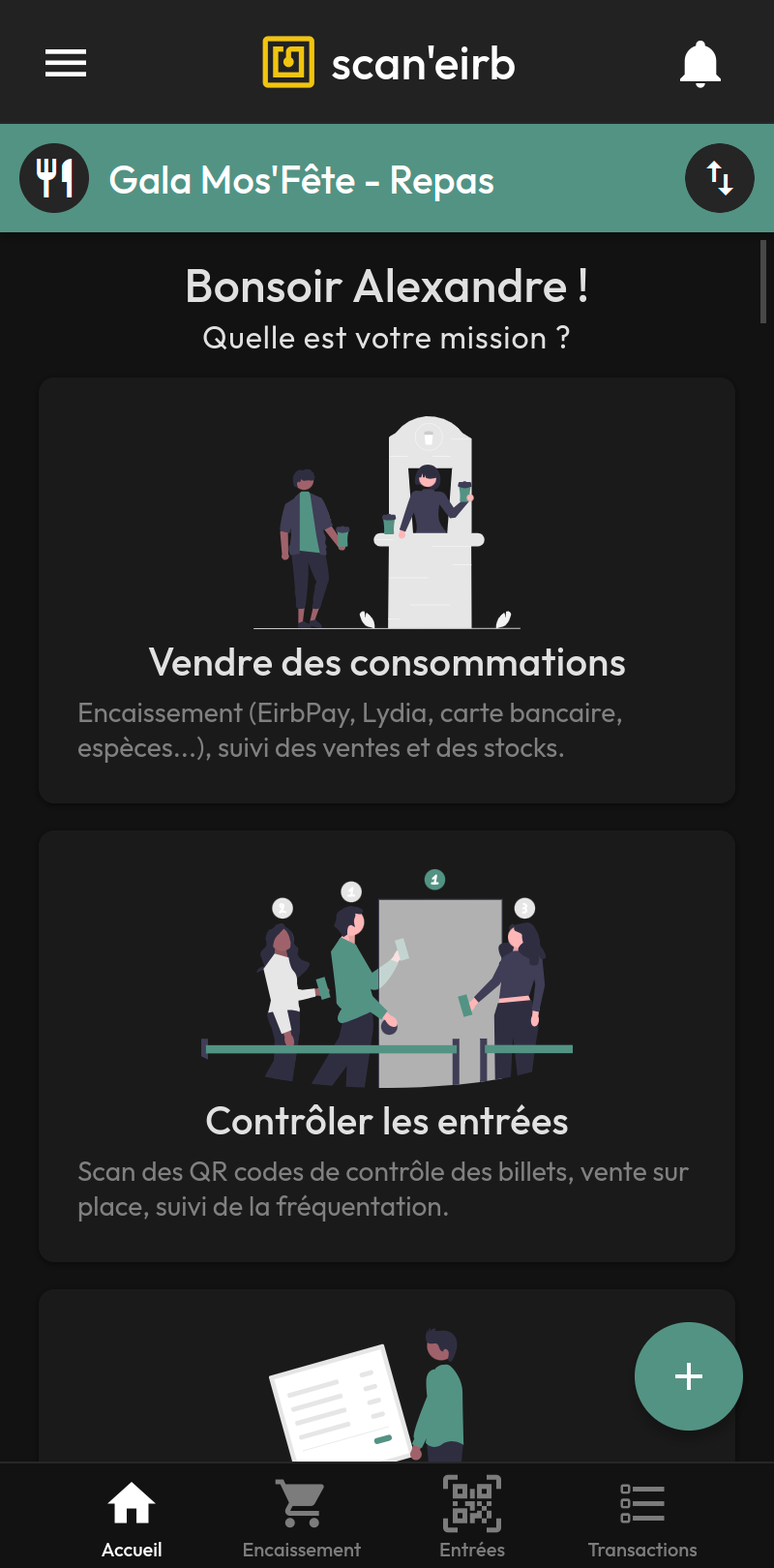This screenshot has height=1568, width=774.
Task: Select the home Accueil icon
Action: [x=131, y=1501]
